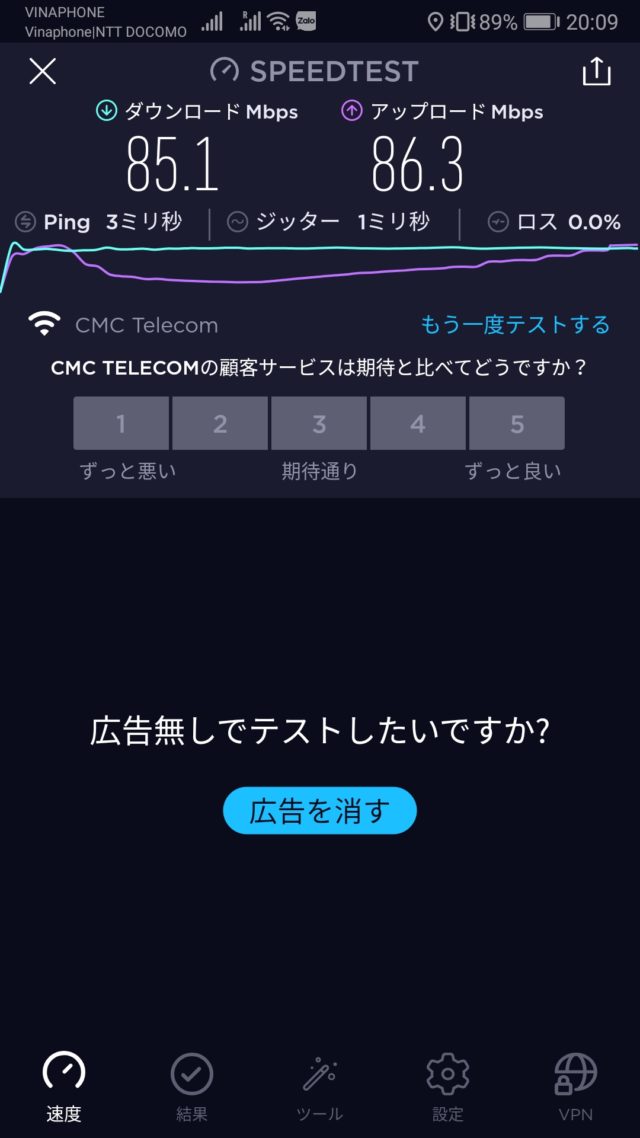Tap もう一度テストする to retest
This screenshot has height=1138, width=640.
[515, 324]
